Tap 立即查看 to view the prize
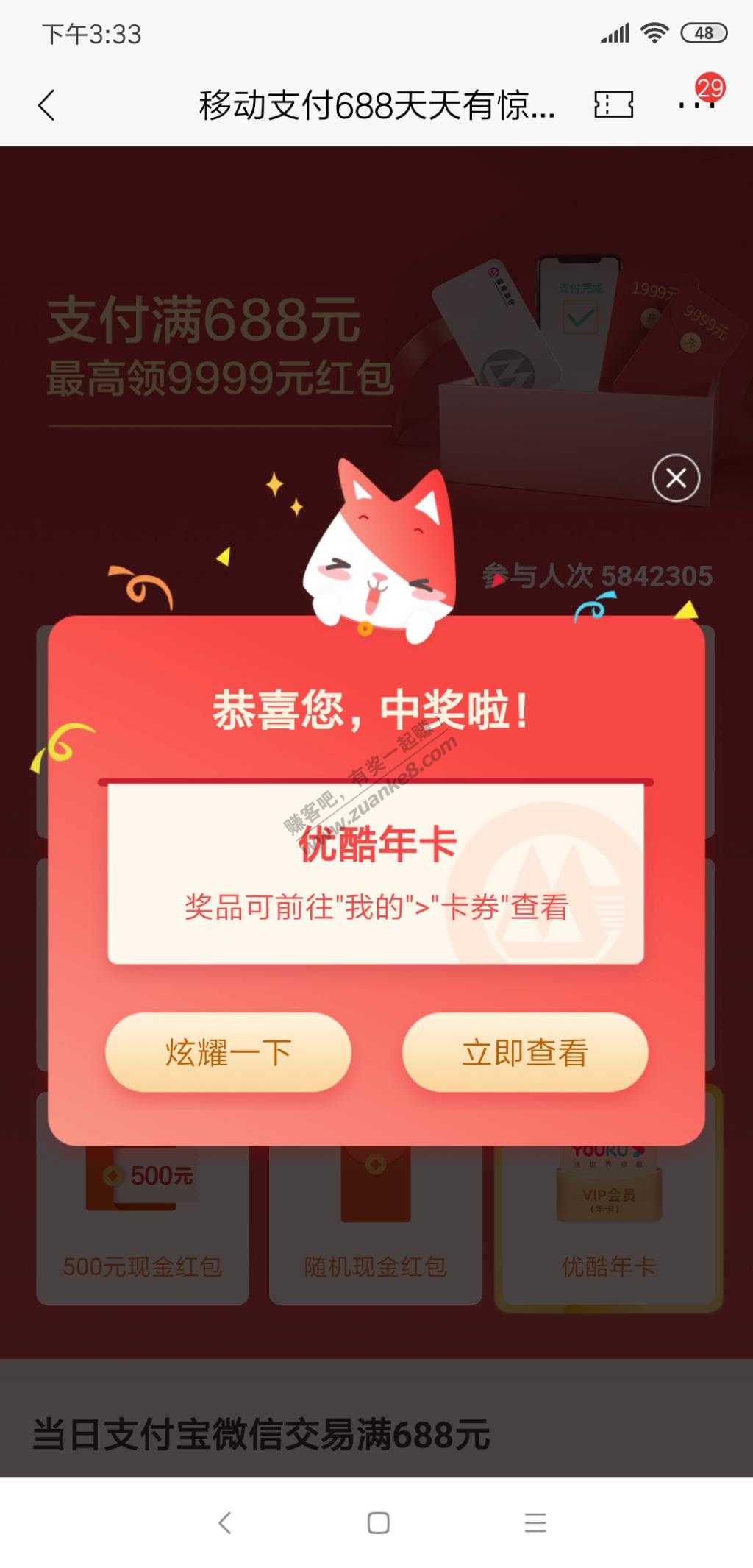The height and width of the screenshot is (1568, 753). (x=524, y=1052)
